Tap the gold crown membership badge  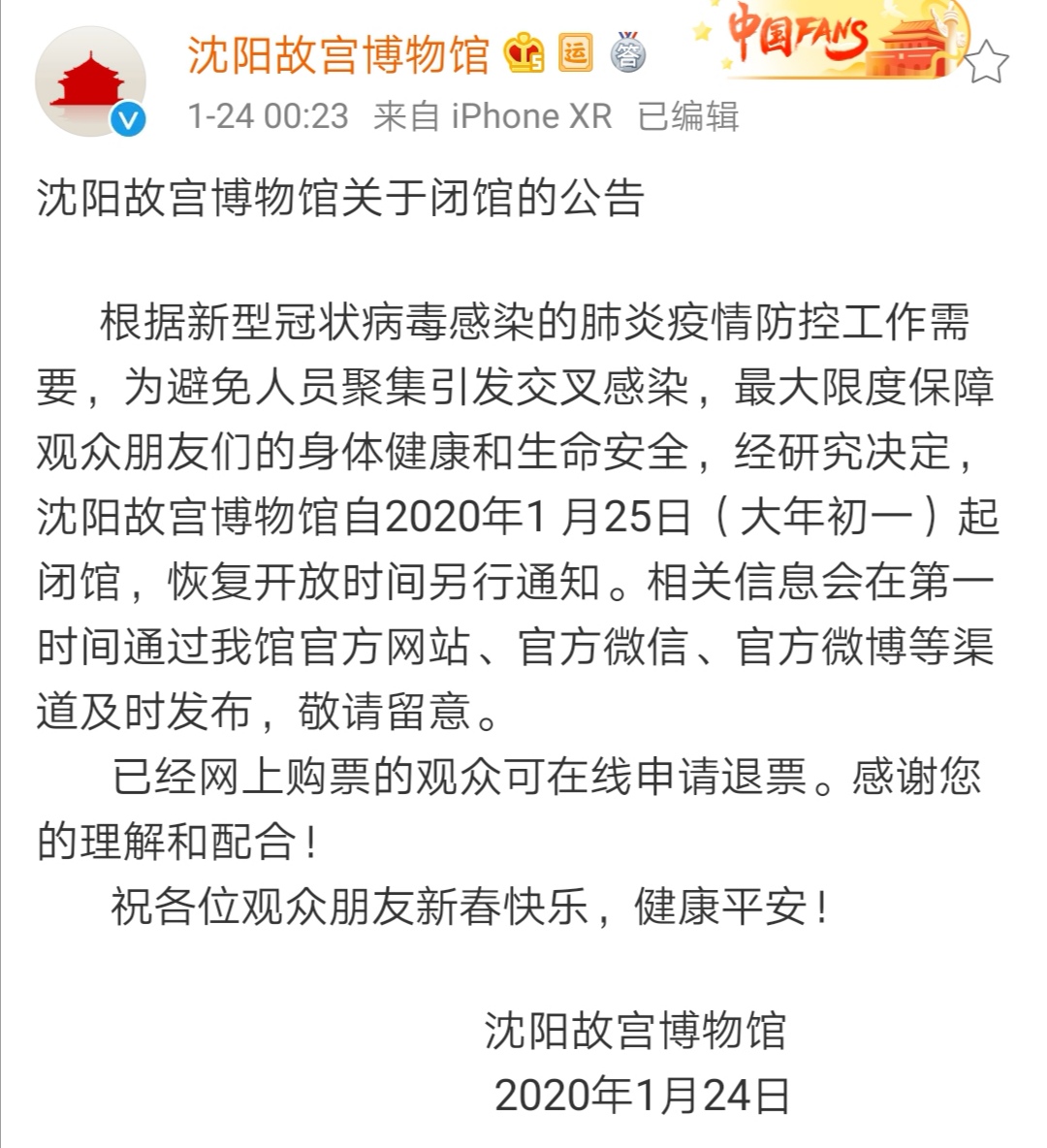point(524,54)
